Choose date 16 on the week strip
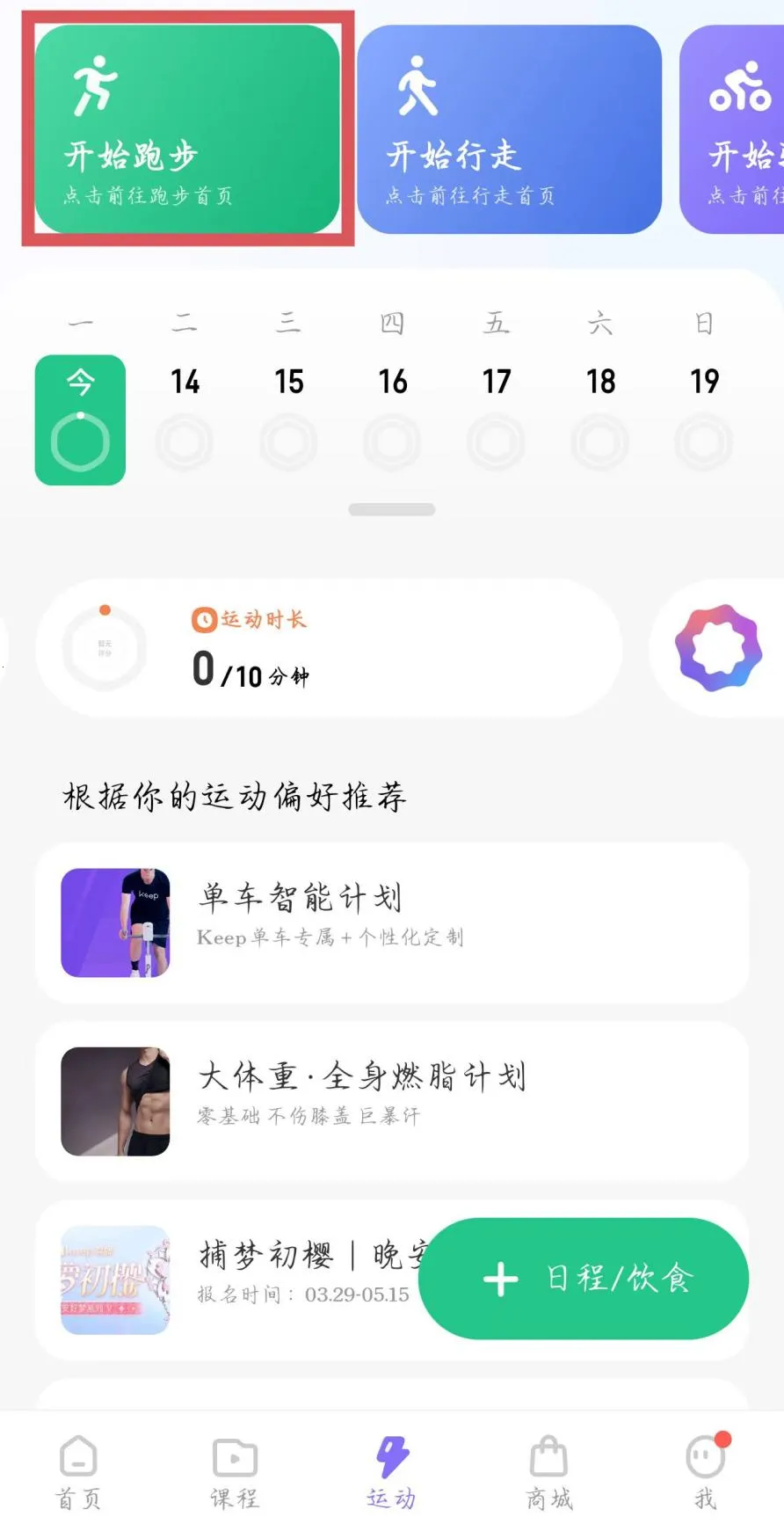Image resolution: width=784 pixels, height=1524 pixels. point(392,415)
